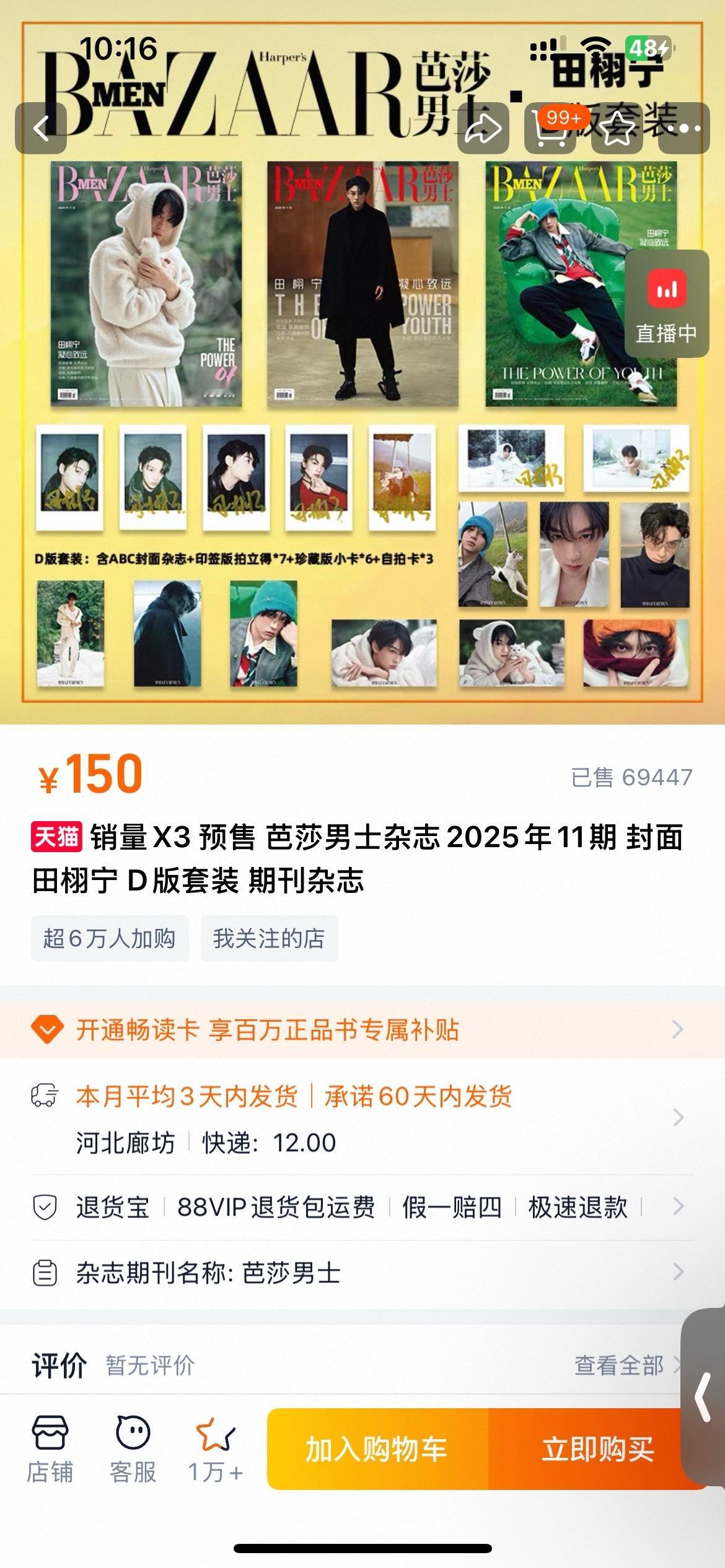Open the share panel
725x1568 pixels.
tap(482, 130)
